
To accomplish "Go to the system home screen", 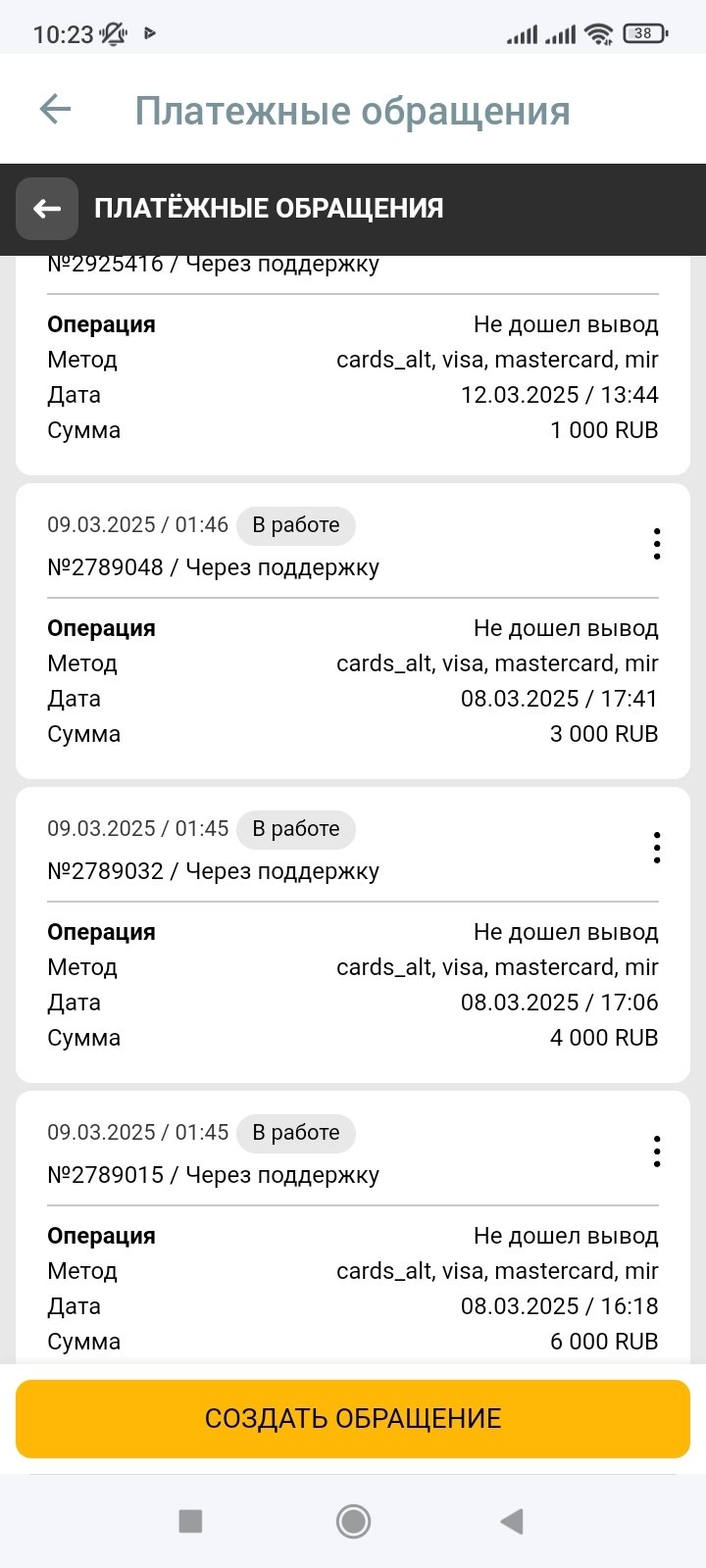I will pyautogui.click(x=353, y=1521).
